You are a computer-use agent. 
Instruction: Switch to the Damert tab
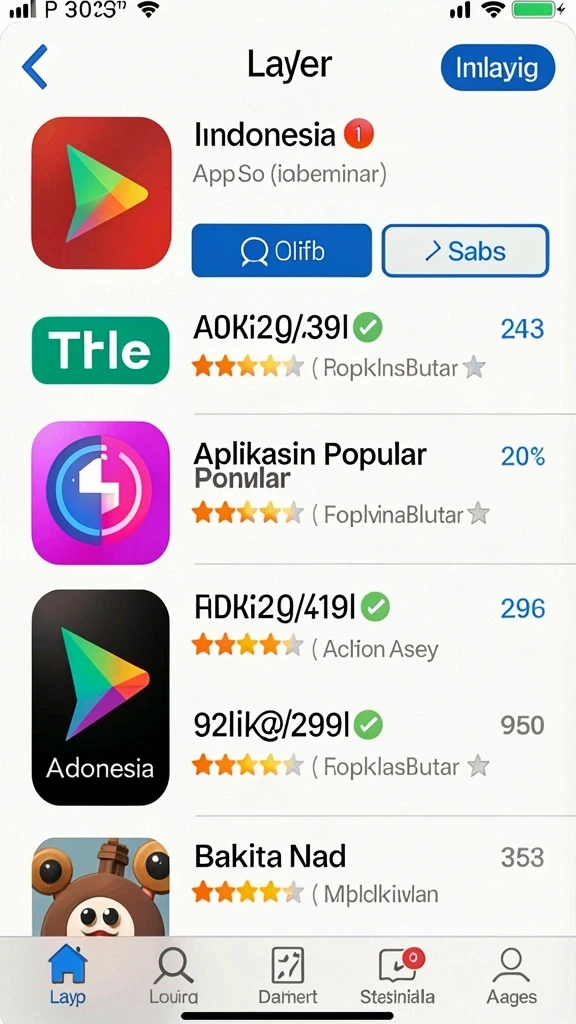pos(288,976)
